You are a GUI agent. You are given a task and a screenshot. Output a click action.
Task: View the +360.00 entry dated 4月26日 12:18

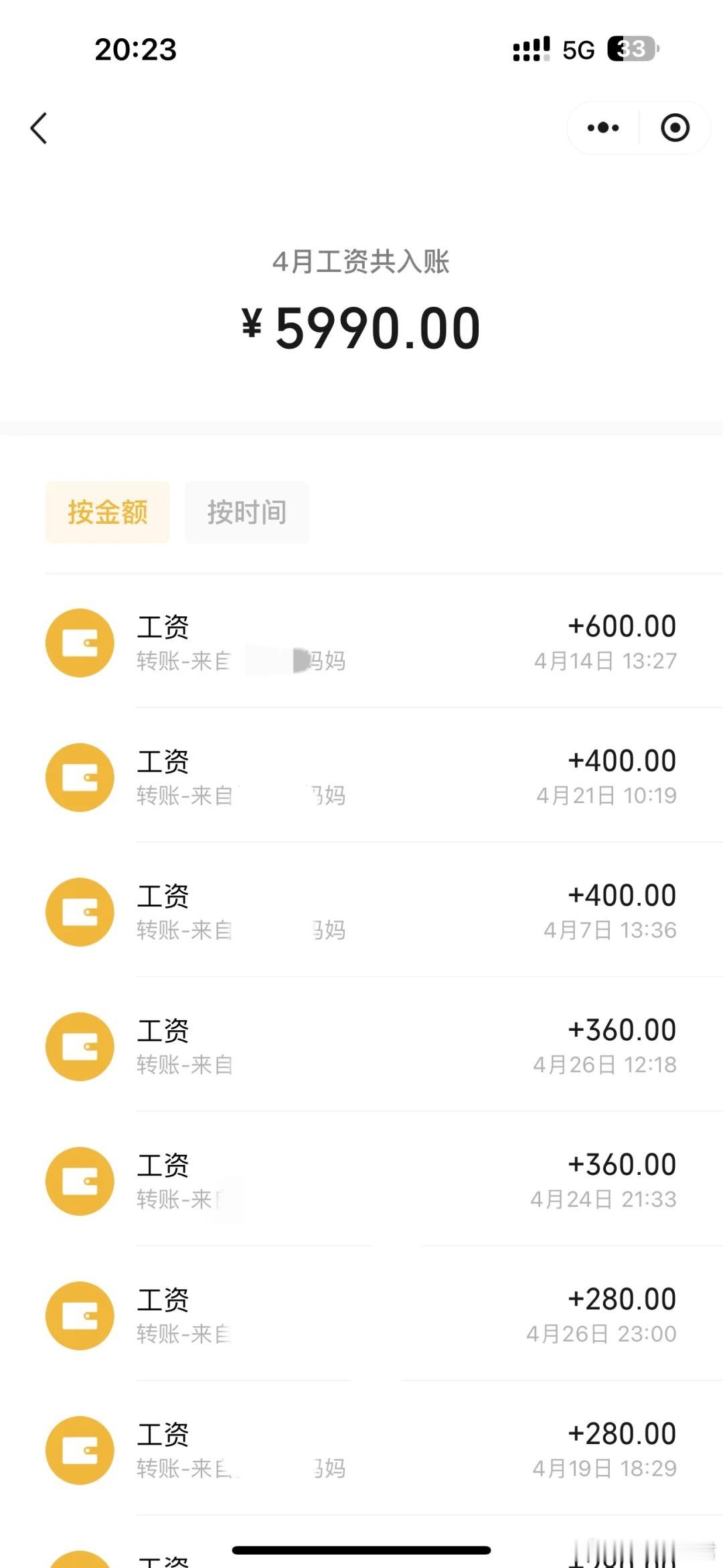(361, 1046)
